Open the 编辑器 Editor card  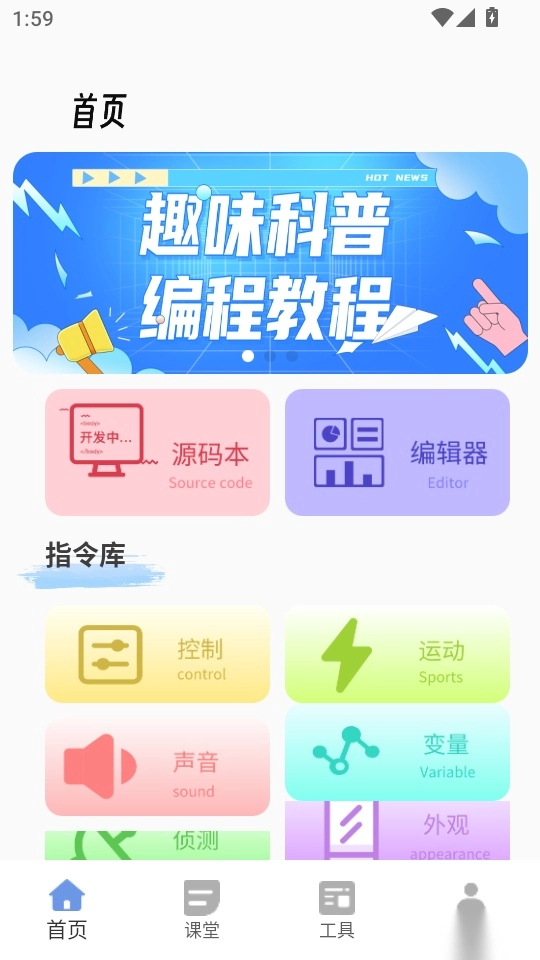[x=397, y=452]
